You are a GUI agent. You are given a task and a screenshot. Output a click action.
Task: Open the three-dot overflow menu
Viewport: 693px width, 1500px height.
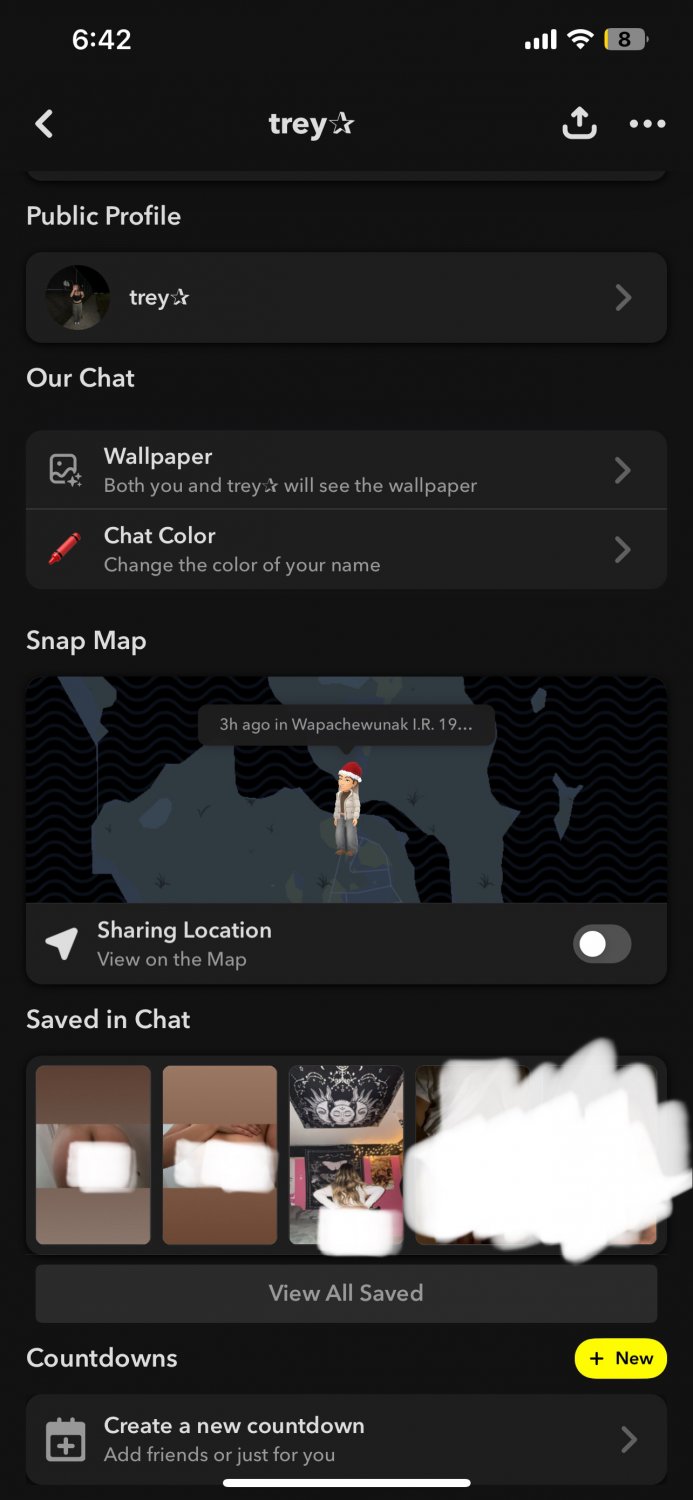click(x=647, y=124)
